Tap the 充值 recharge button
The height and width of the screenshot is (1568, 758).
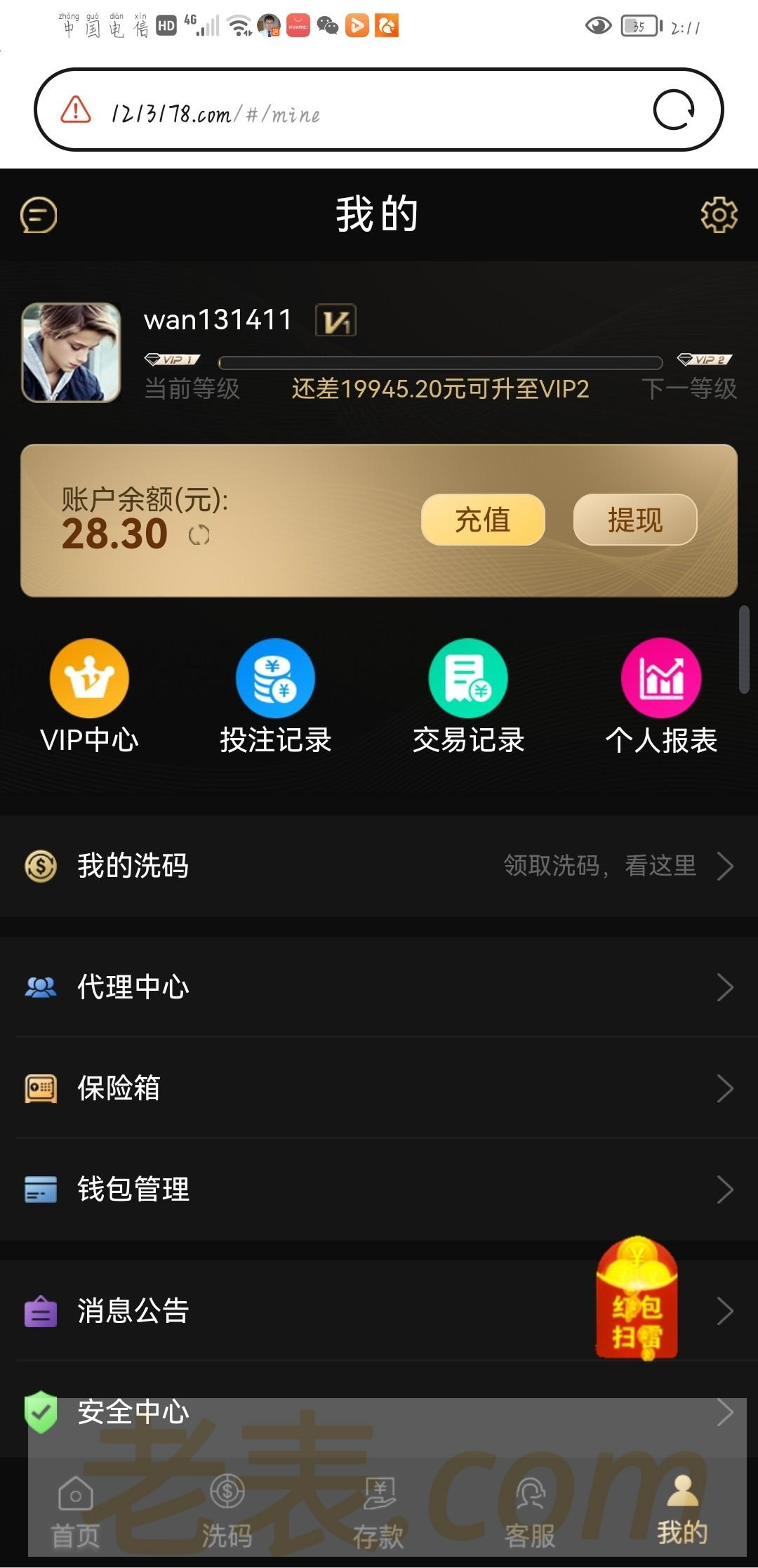click(x=483, y=520)
